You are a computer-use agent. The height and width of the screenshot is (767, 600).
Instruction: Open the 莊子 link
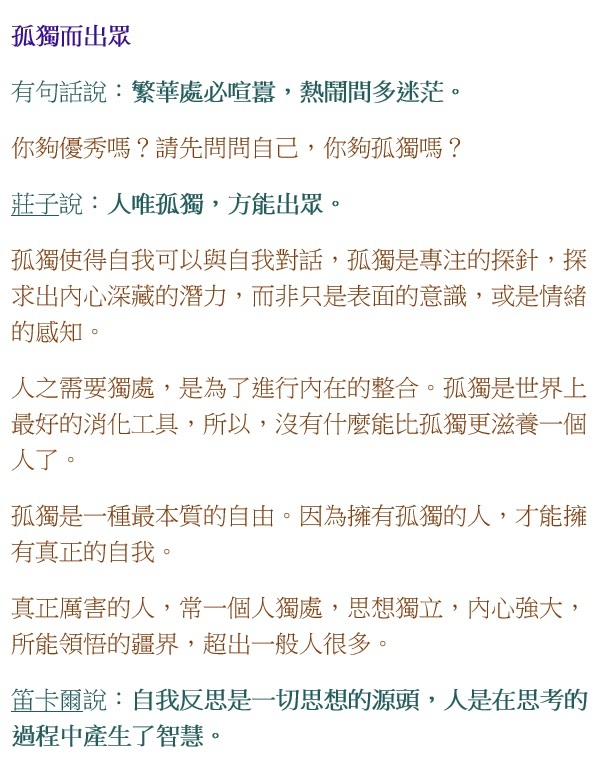click(35, 205)
